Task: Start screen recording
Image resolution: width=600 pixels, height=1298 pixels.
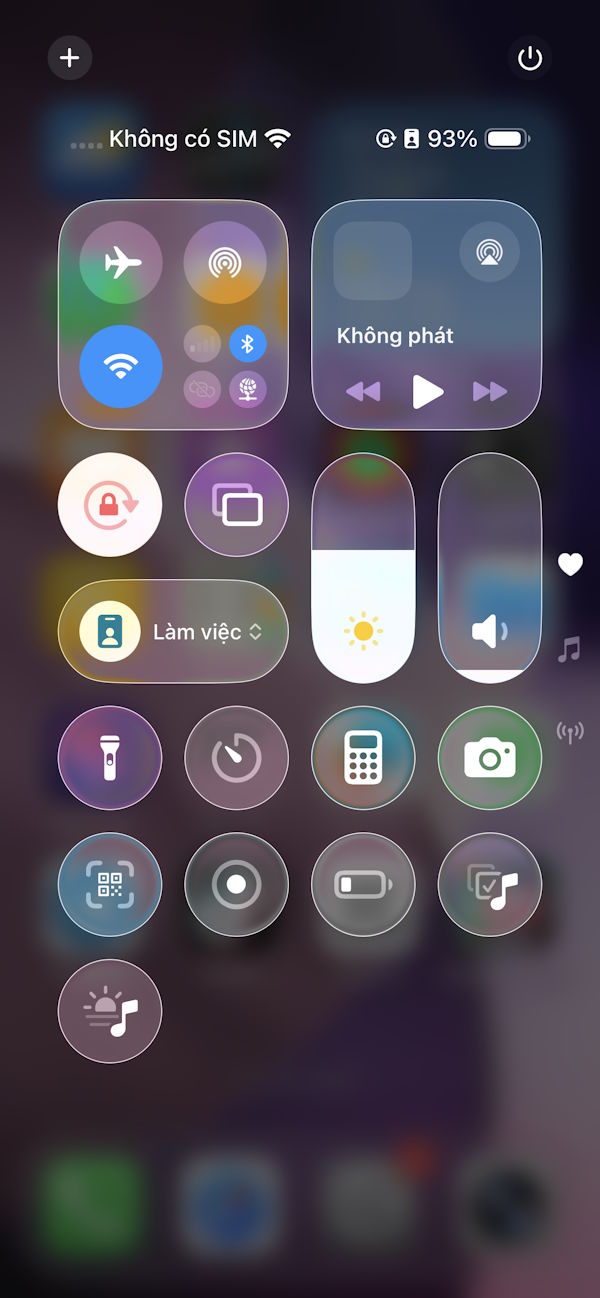Action: [x=237, y=885]
